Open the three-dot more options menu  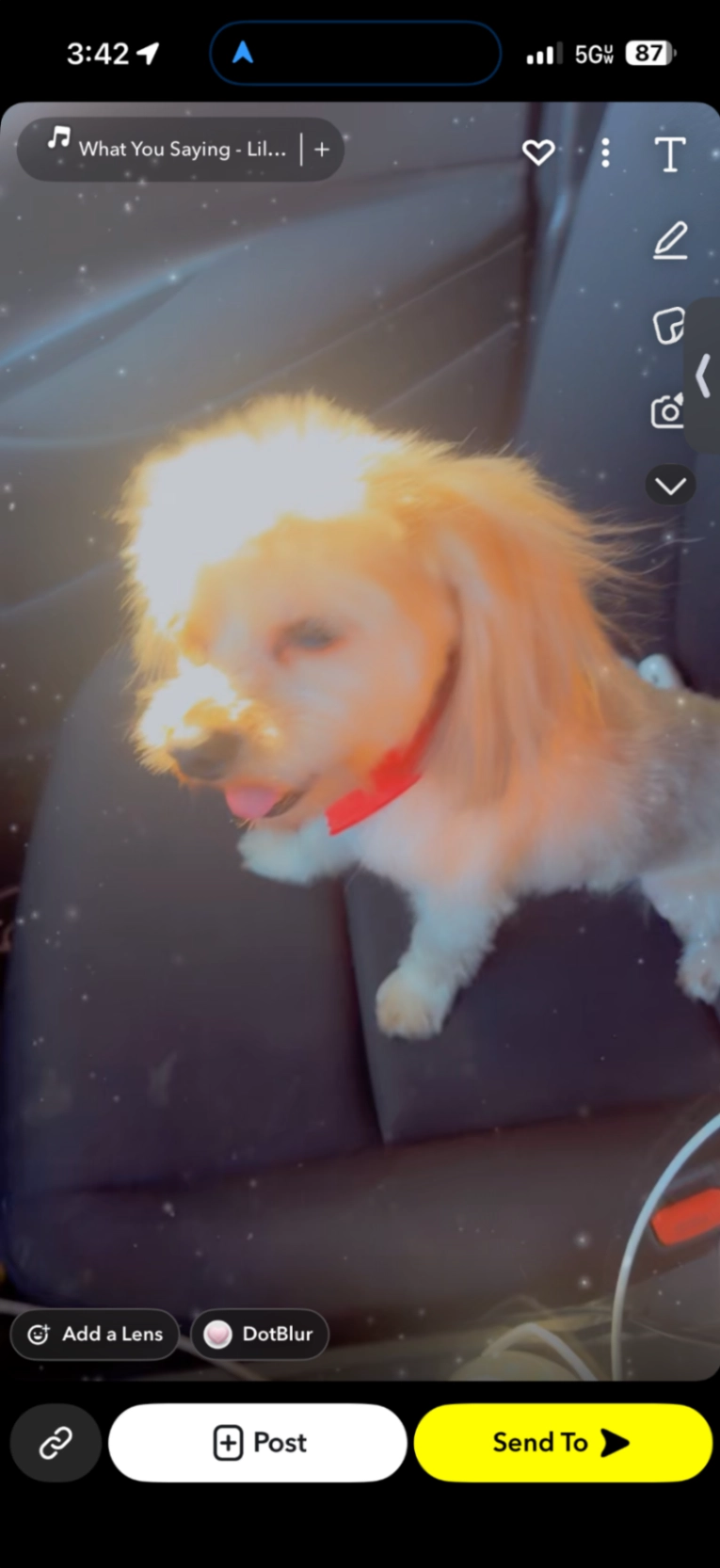(x=605, y=152)
